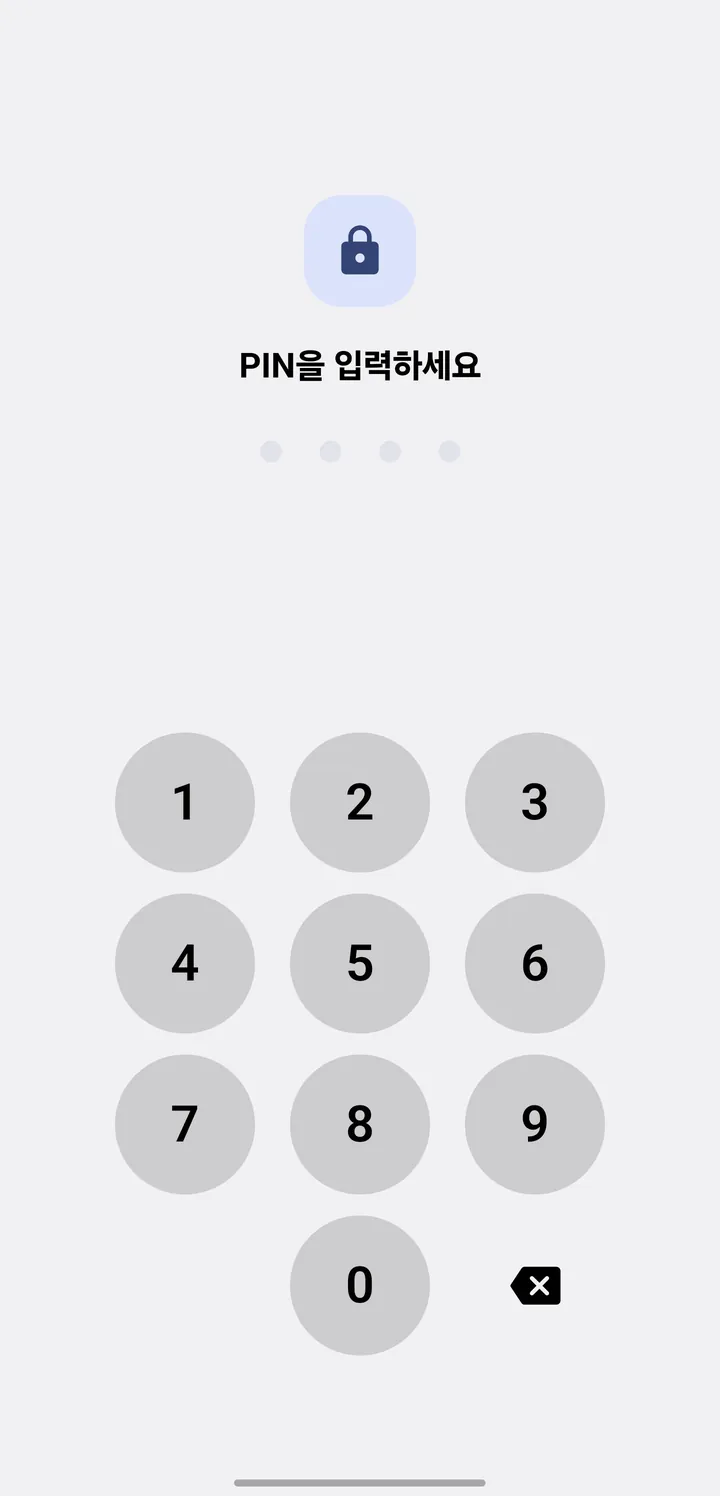The image size is (720, 1496).
Task: Enter digit 7 on the keypad
Action: (x=185, y=1124)
